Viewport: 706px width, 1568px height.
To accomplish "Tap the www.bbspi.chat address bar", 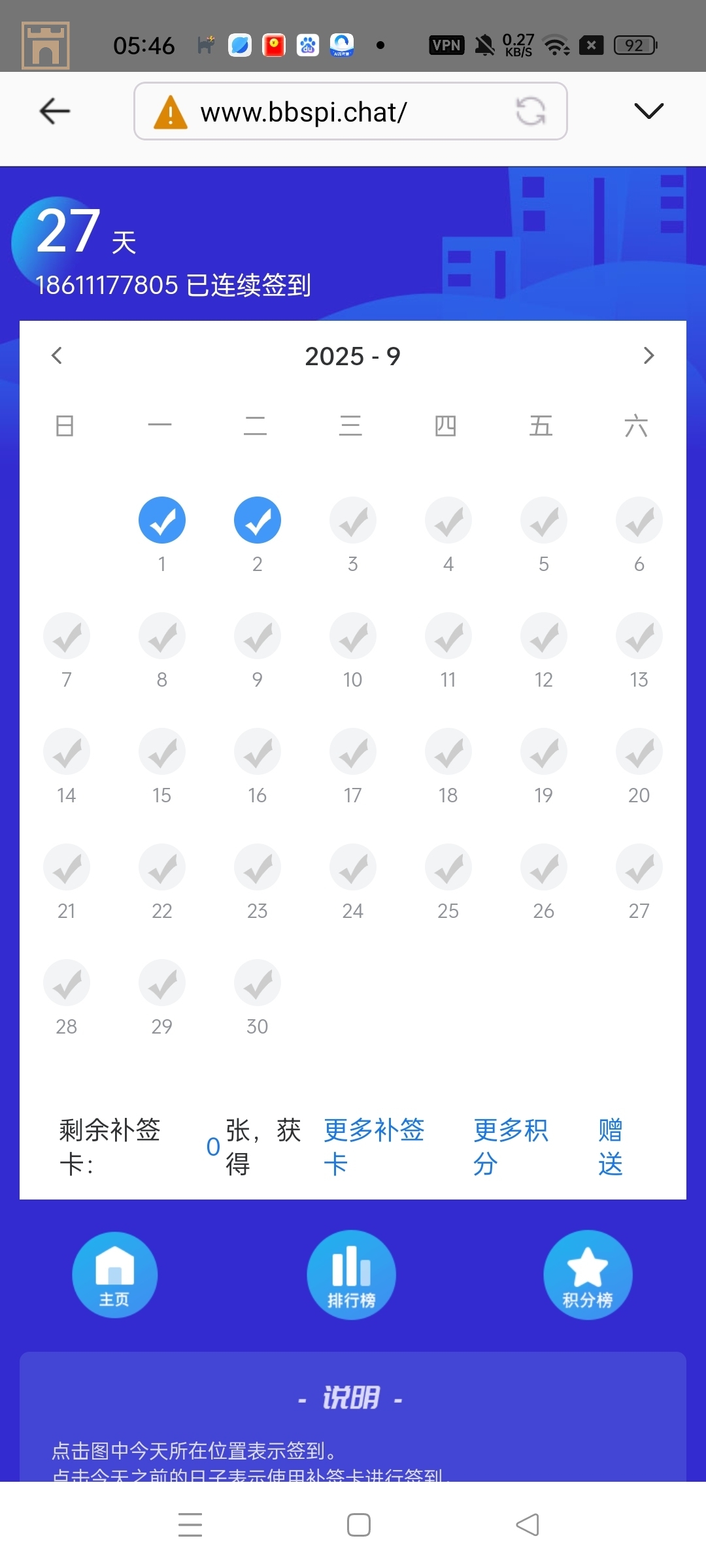I will tap(327, 112).
